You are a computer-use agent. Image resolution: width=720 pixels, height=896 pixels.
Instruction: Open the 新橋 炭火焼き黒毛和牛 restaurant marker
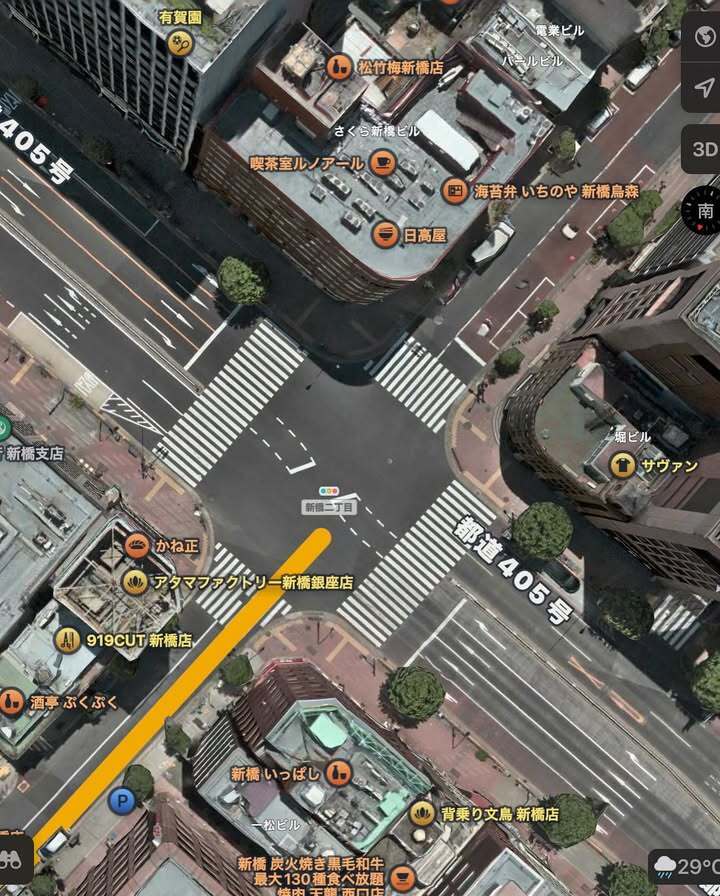(x=402, y=879)
